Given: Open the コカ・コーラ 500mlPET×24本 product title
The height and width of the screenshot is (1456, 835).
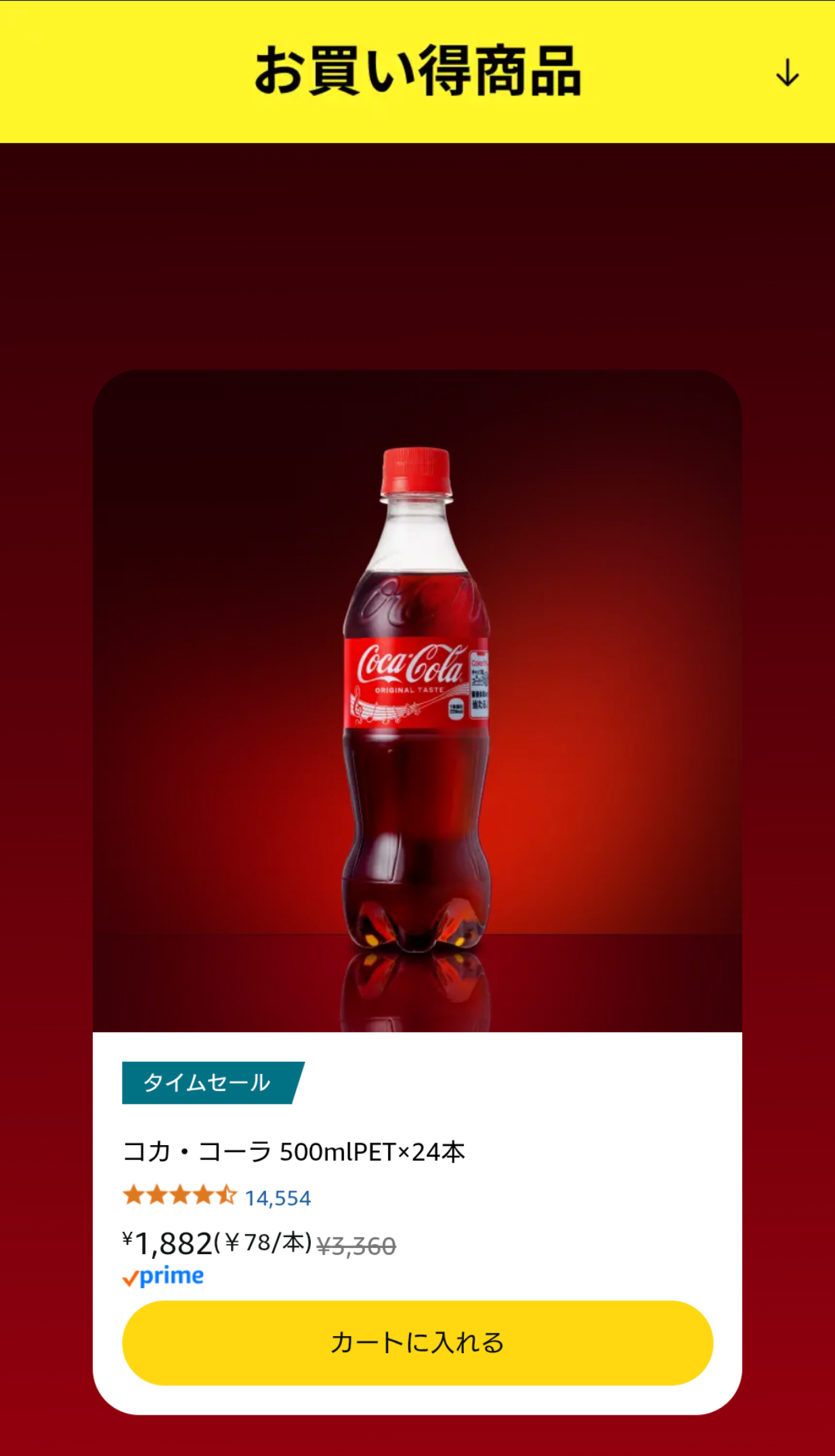Looking at the screenshot, I should pyautogui.click(x=294, y=1151).
